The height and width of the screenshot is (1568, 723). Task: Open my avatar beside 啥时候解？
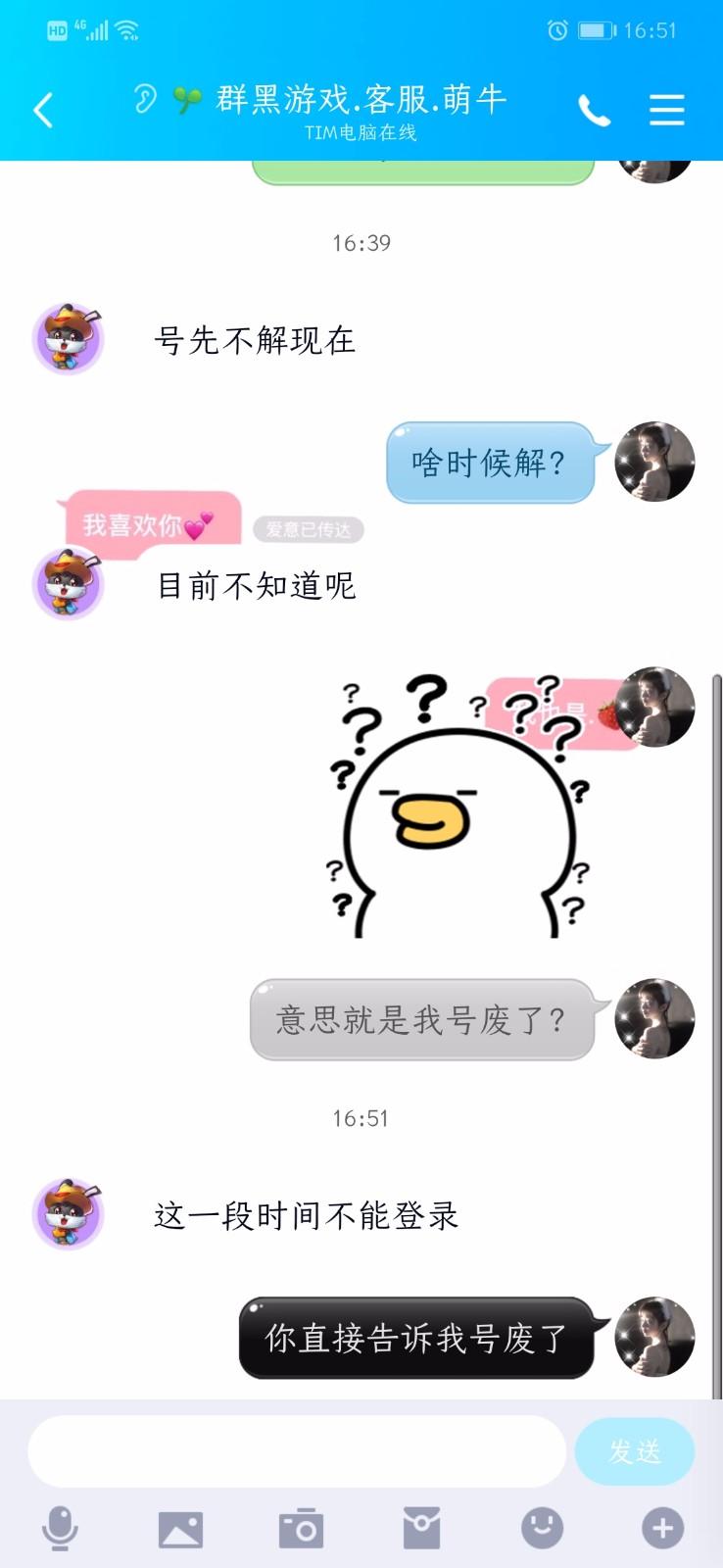pyautogui.click(x=654, y=462)
